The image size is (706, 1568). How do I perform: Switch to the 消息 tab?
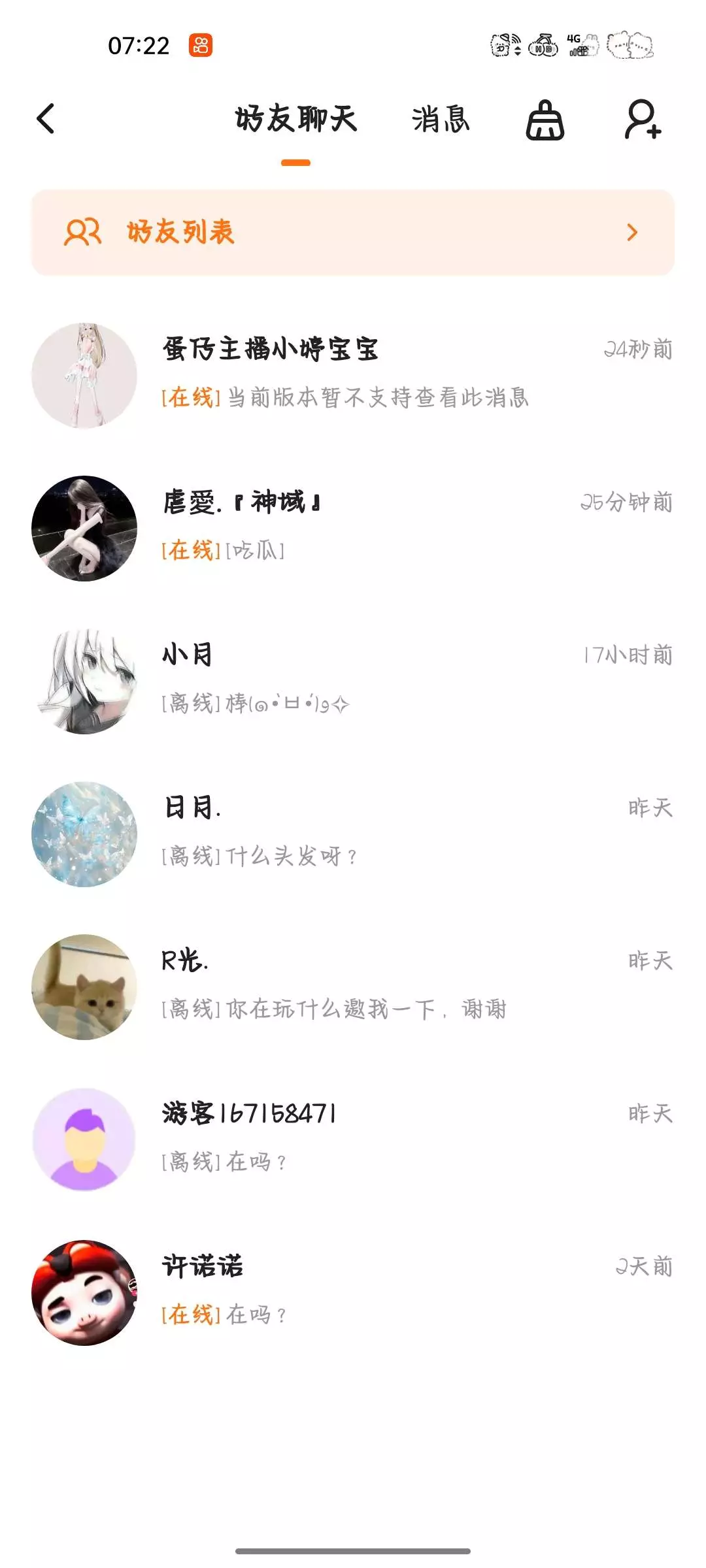[x=441, y=120]
